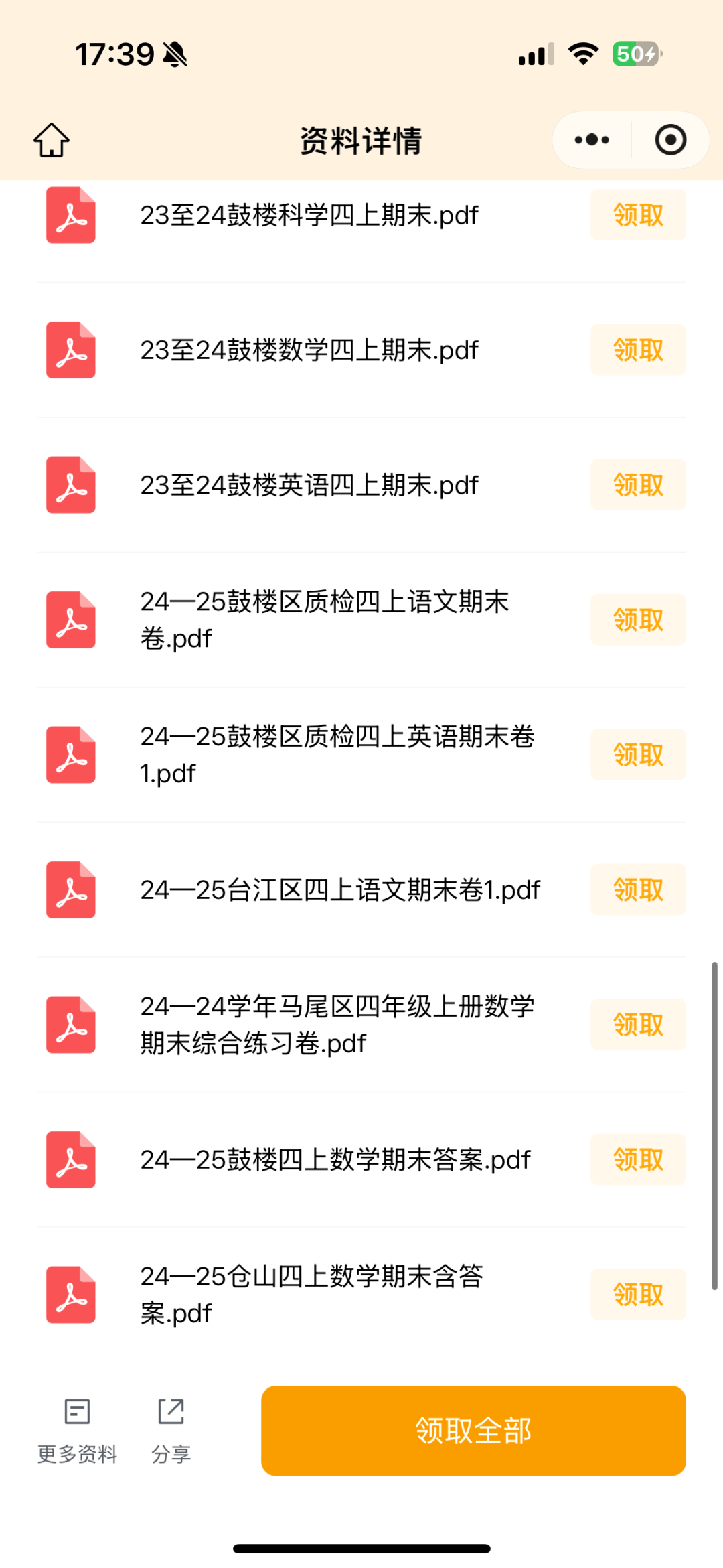This screenshot has width=723, height=1568.
Task: Claim 23至24鼓楼数学四上期末.pdf
Action: tap(638, 350)
